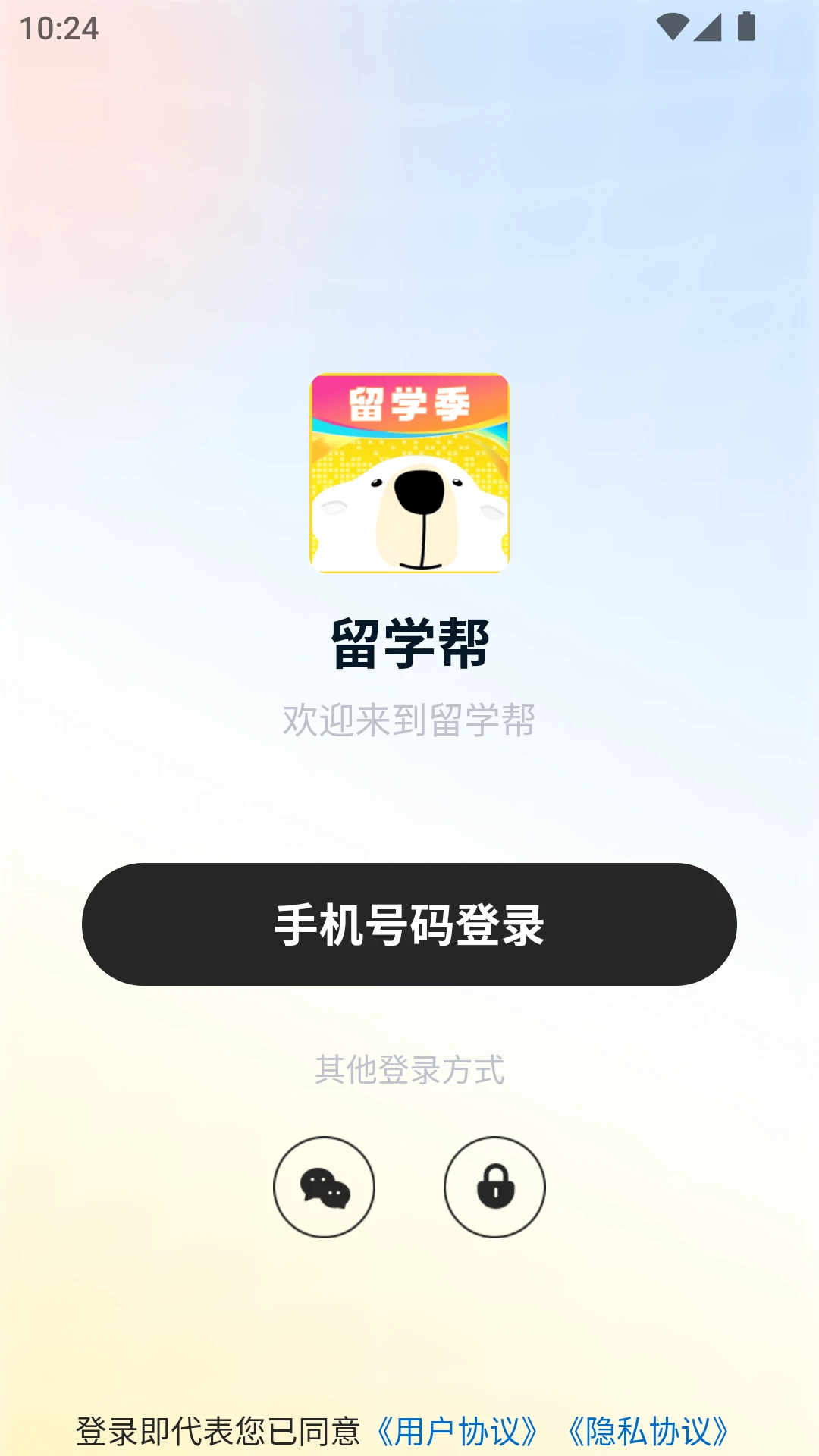Tap 其他登录方式 to show other login methods

tap(409, 1069)
